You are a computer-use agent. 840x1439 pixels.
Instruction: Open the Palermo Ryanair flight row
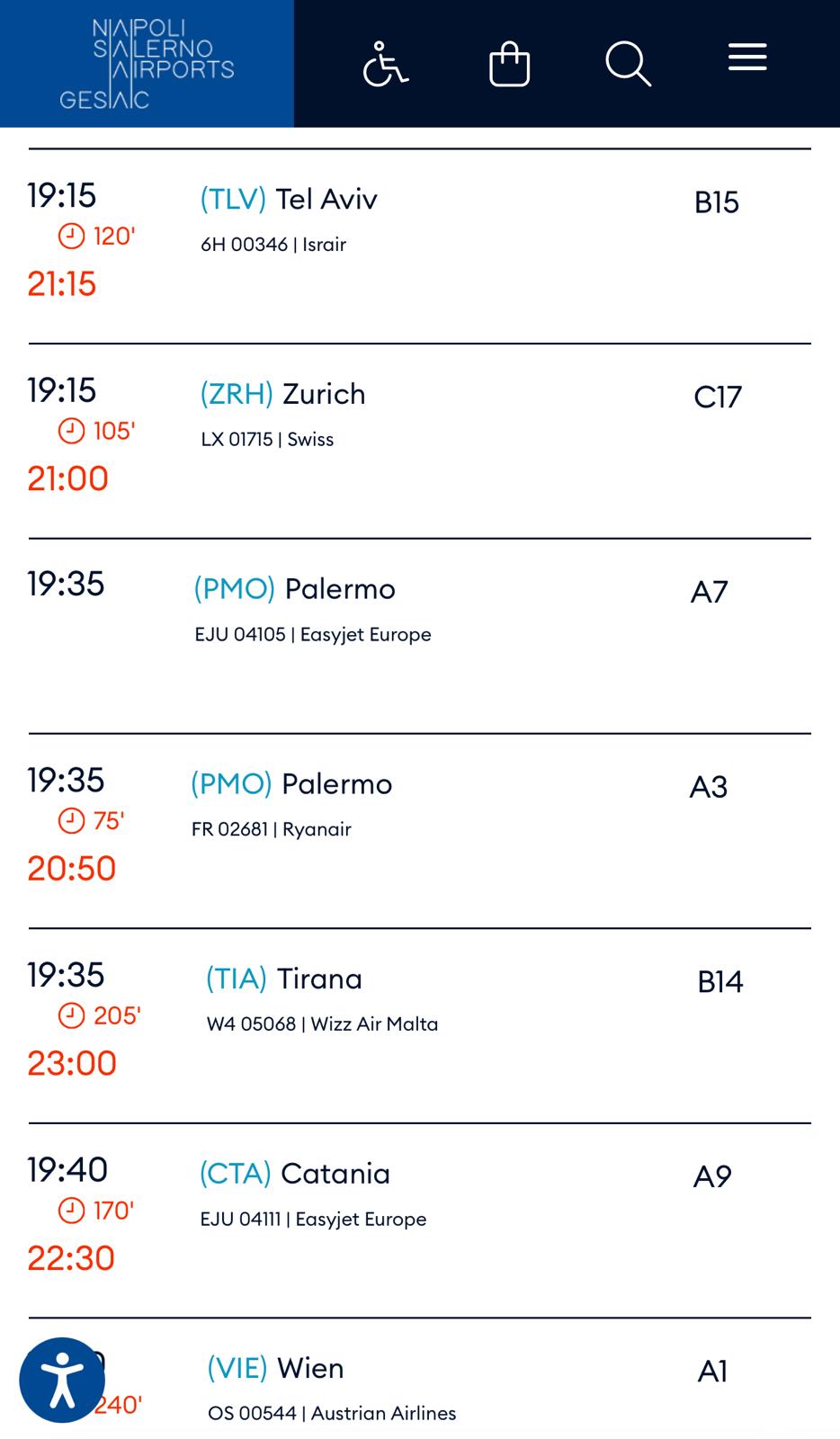tap(420, 831)
